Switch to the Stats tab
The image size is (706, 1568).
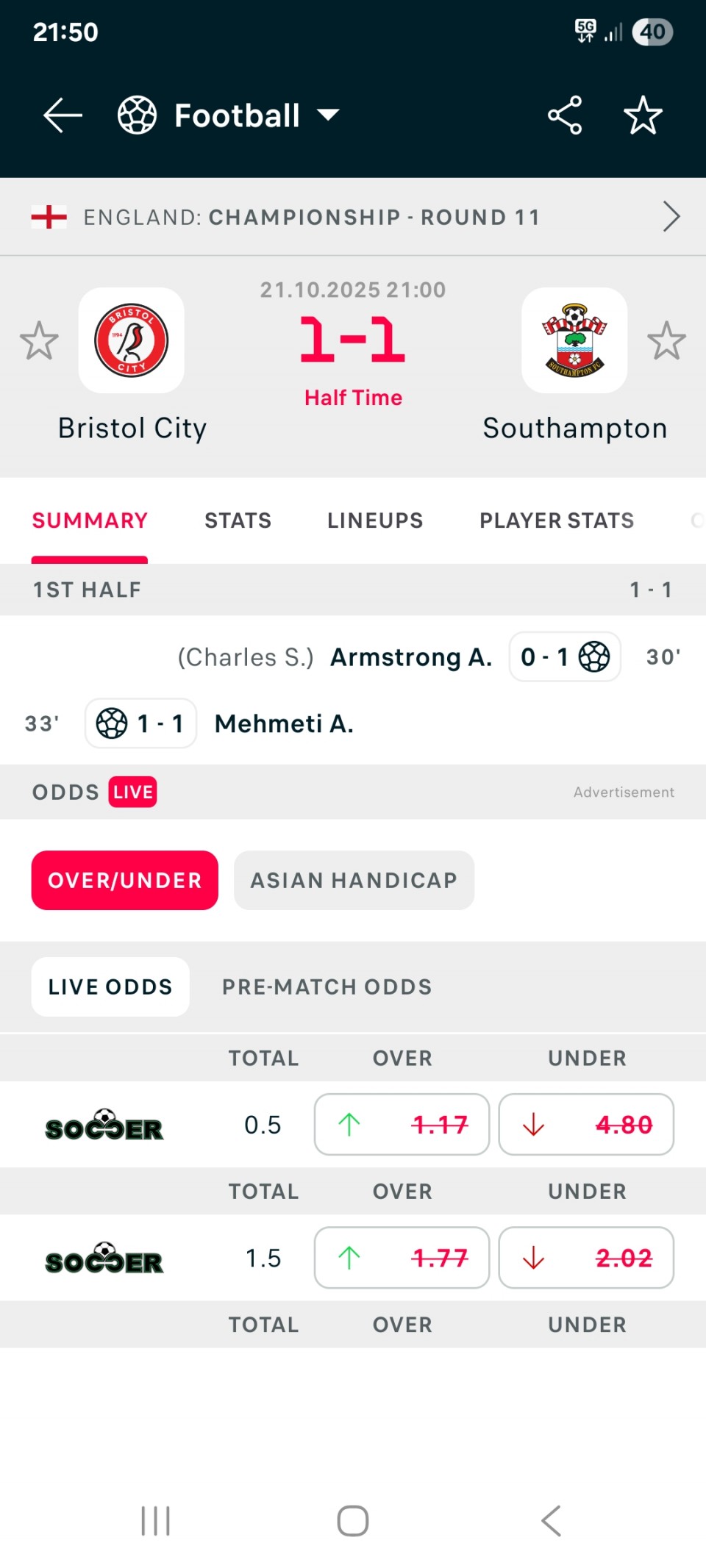238,520
